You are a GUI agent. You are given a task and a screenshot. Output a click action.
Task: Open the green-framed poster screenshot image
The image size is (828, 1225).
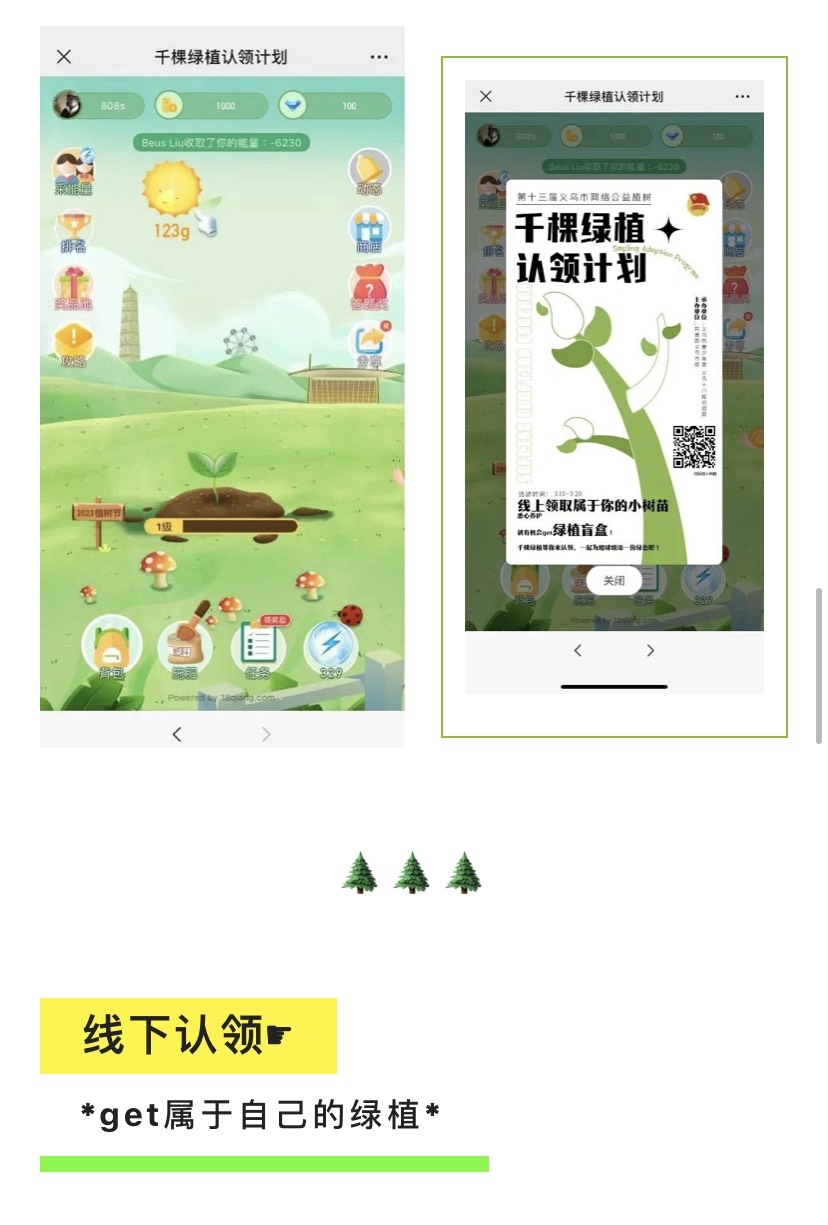tap(614, 397)
